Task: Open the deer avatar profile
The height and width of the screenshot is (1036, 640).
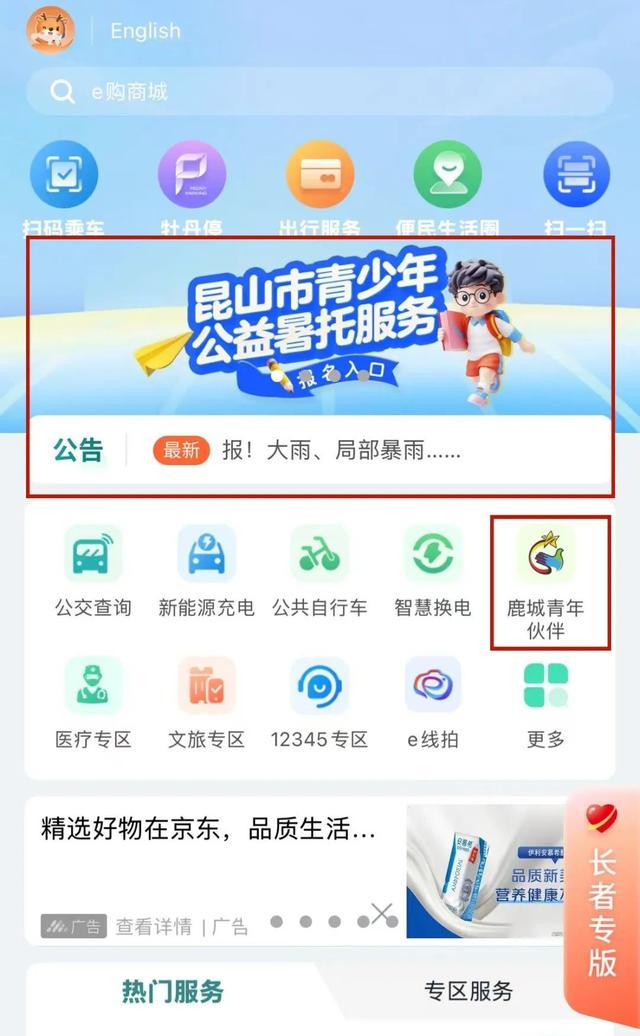Action: [x=50, y=30]
